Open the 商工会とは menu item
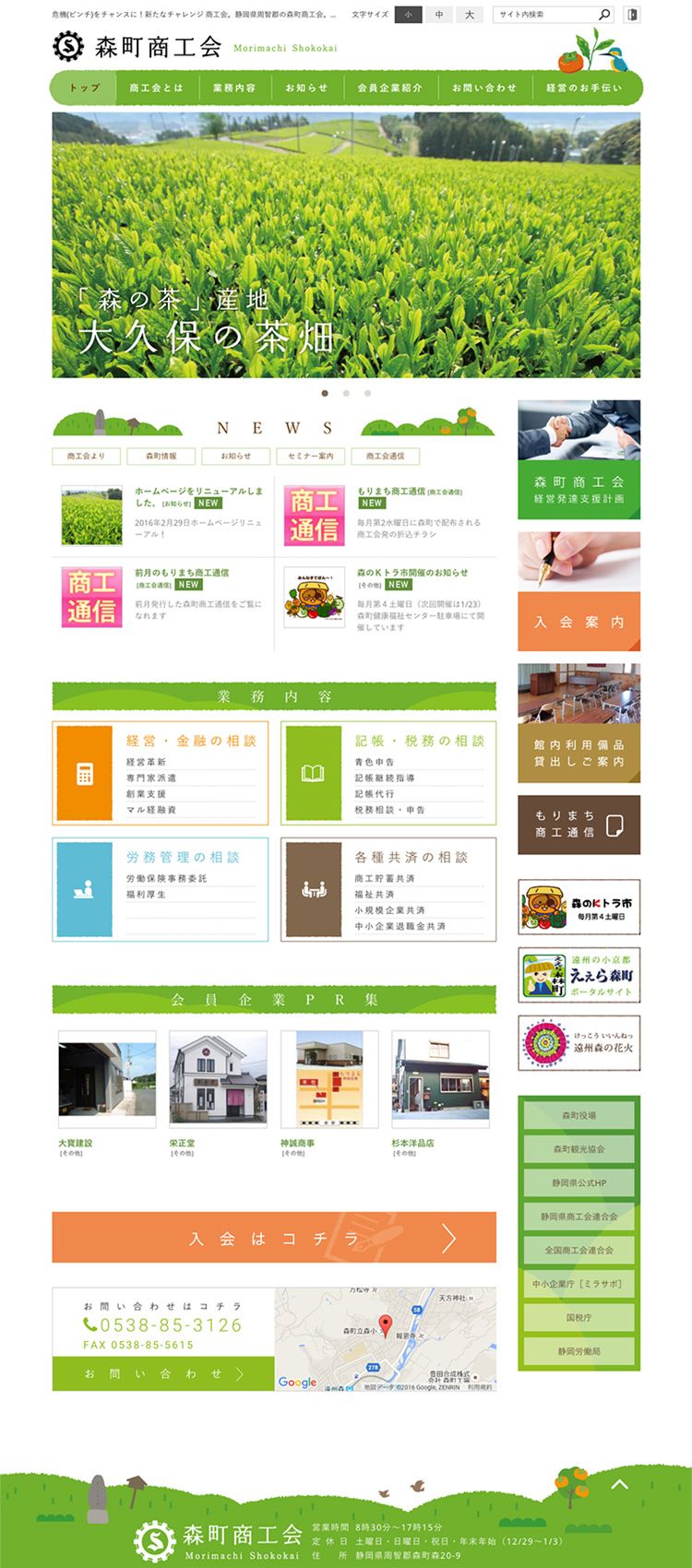The image size is (692, 1568). 156,88
